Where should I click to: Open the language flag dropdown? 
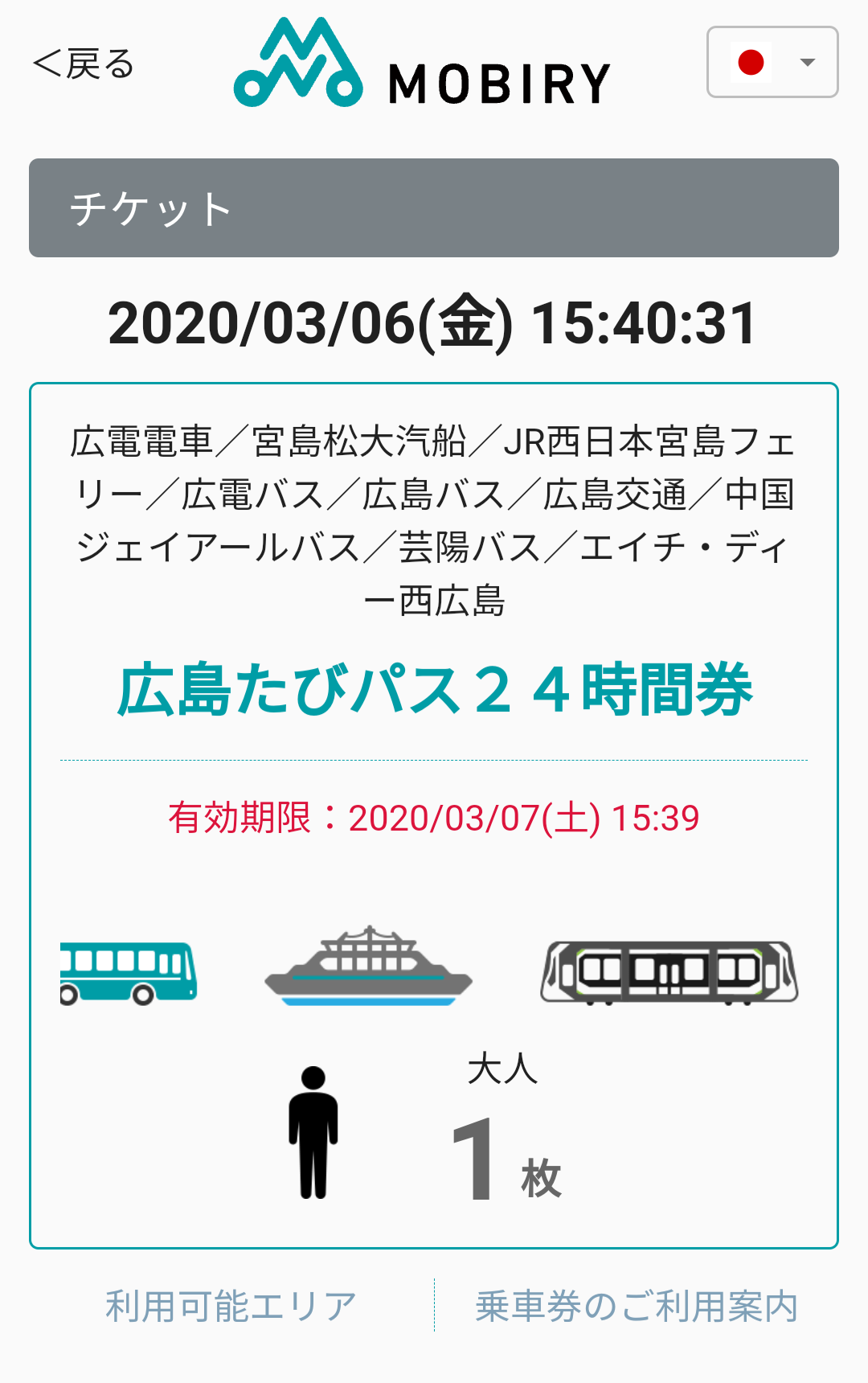[x=772, y=62]
